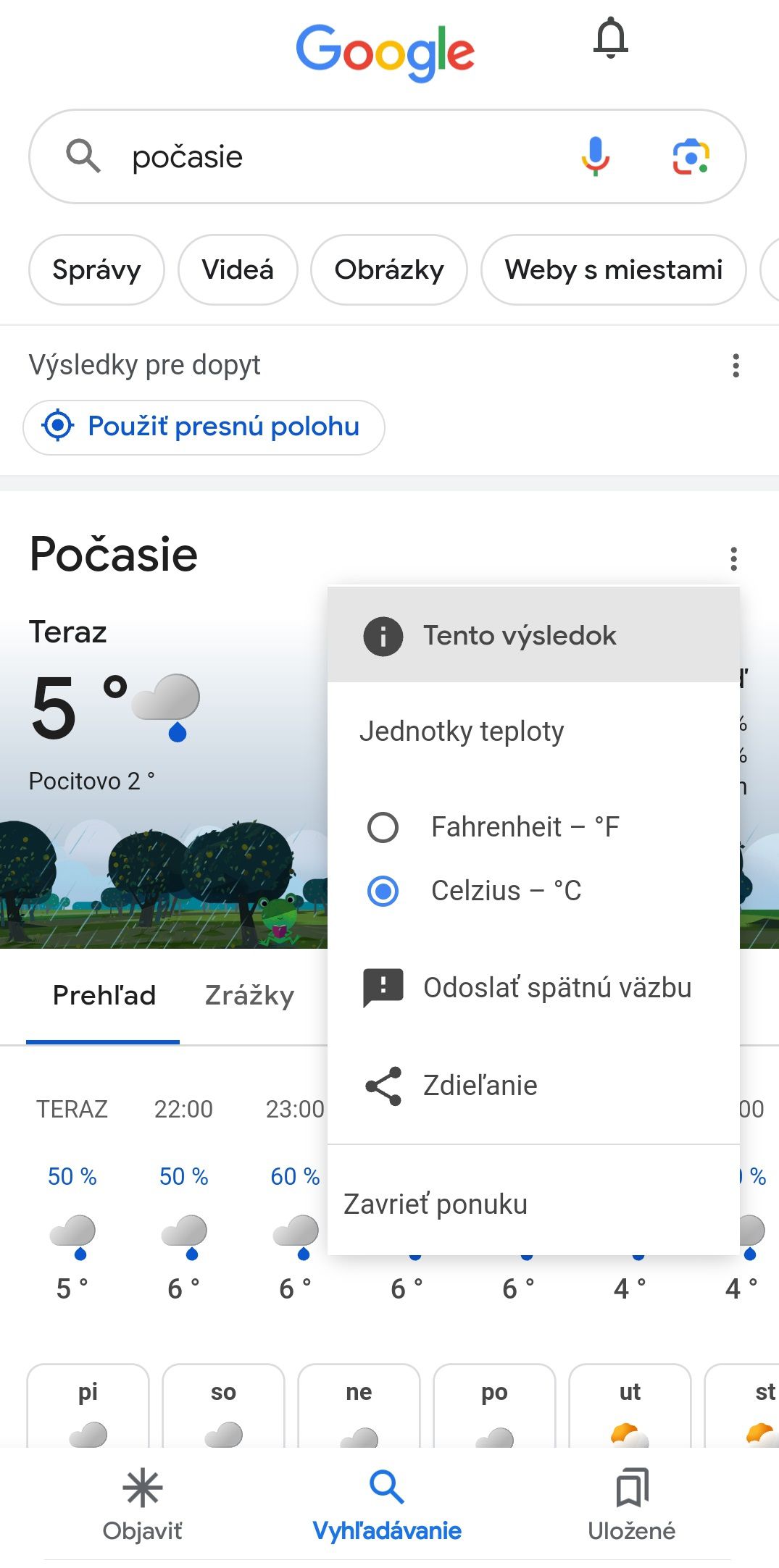Select the Obrázky chip
The width and height of the screenshot is (779, 1568).
tap(389, 269)
